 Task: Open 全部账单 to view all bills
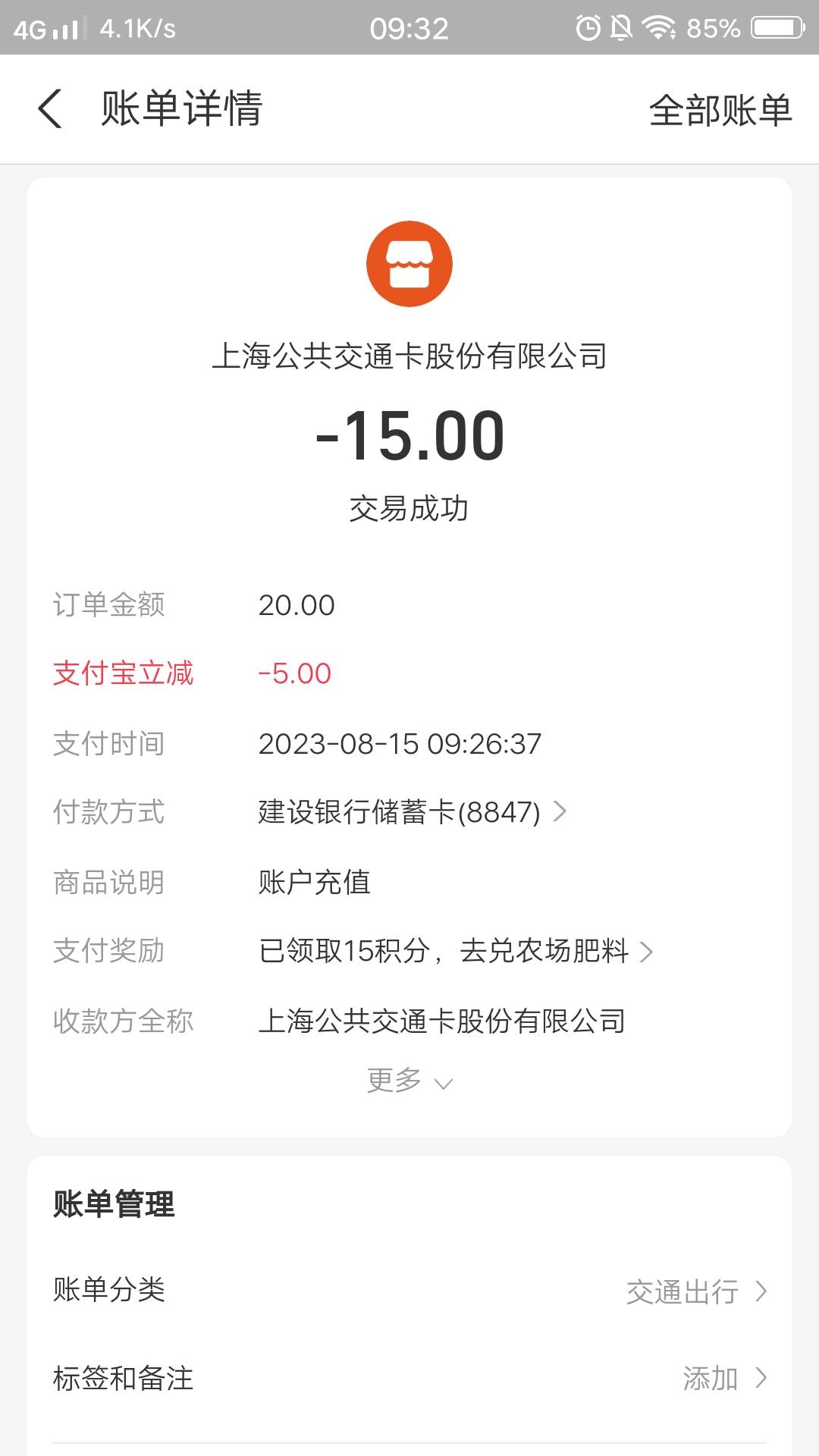pos(720,110)
